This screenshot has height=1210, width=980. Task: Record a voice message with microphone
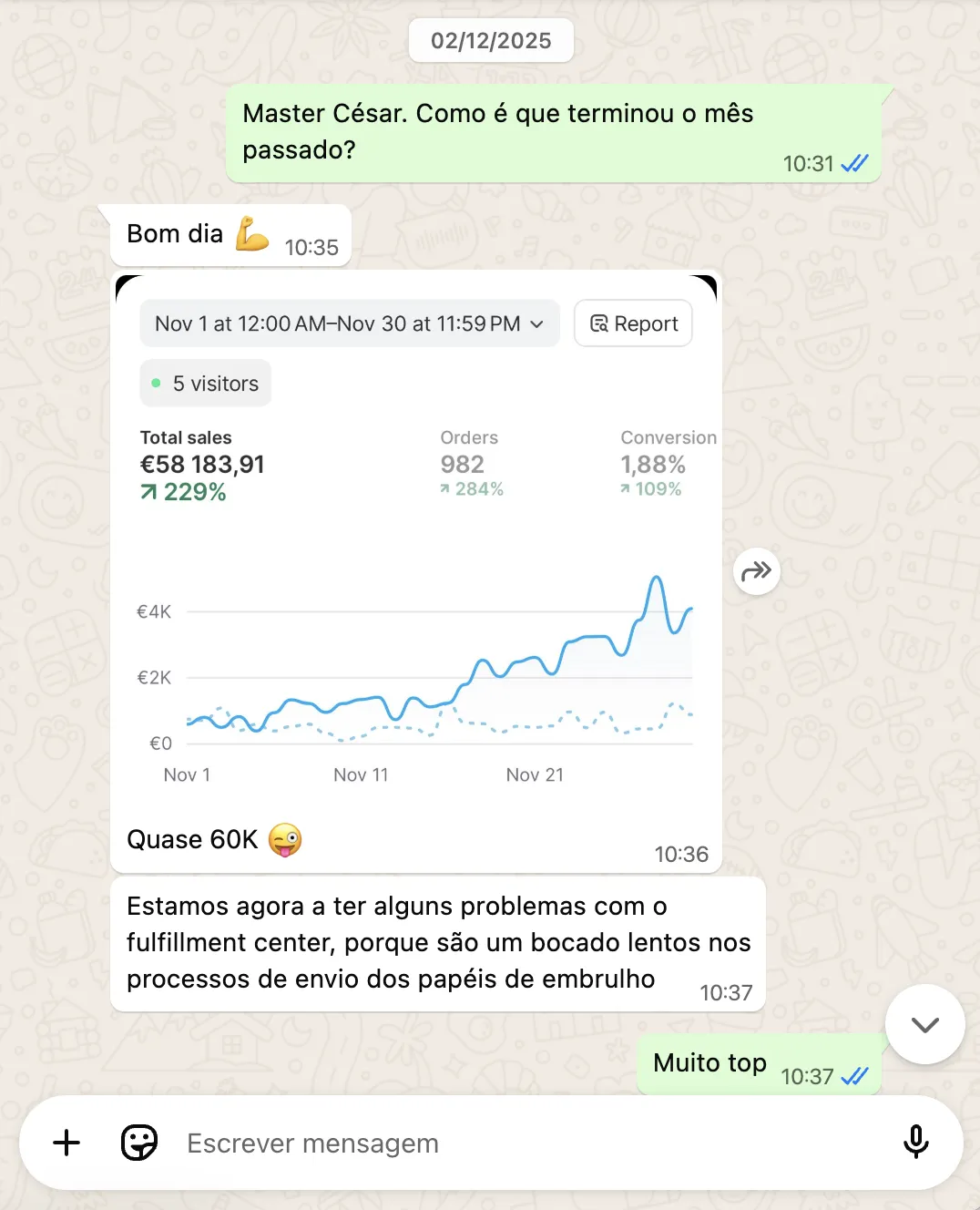(915, 1142)
